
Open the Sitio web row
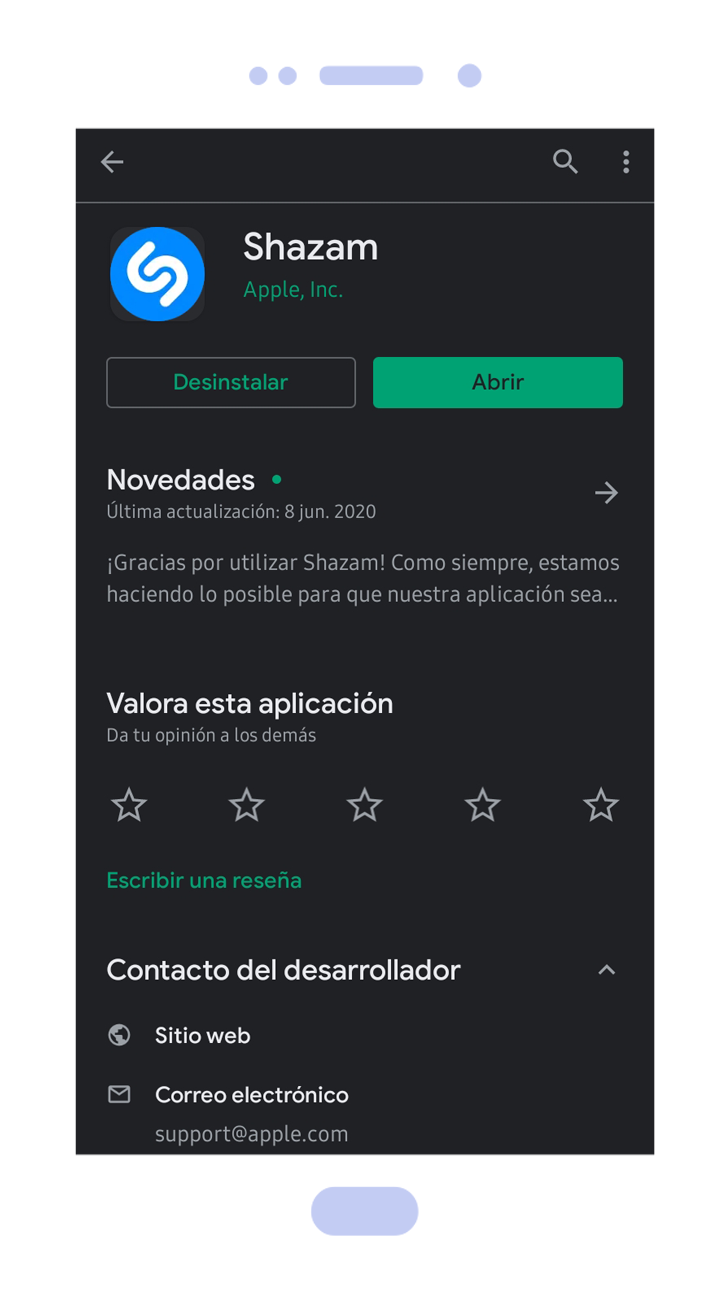[x=365, y=1036]
